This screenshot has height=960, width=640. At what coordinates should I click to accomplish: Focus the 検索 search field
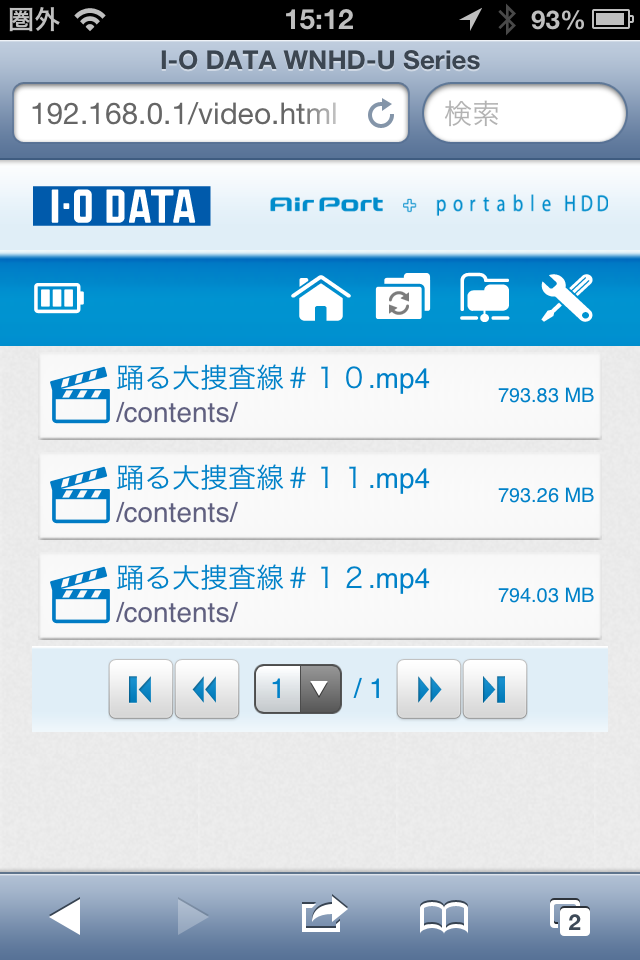click(525, 114)
